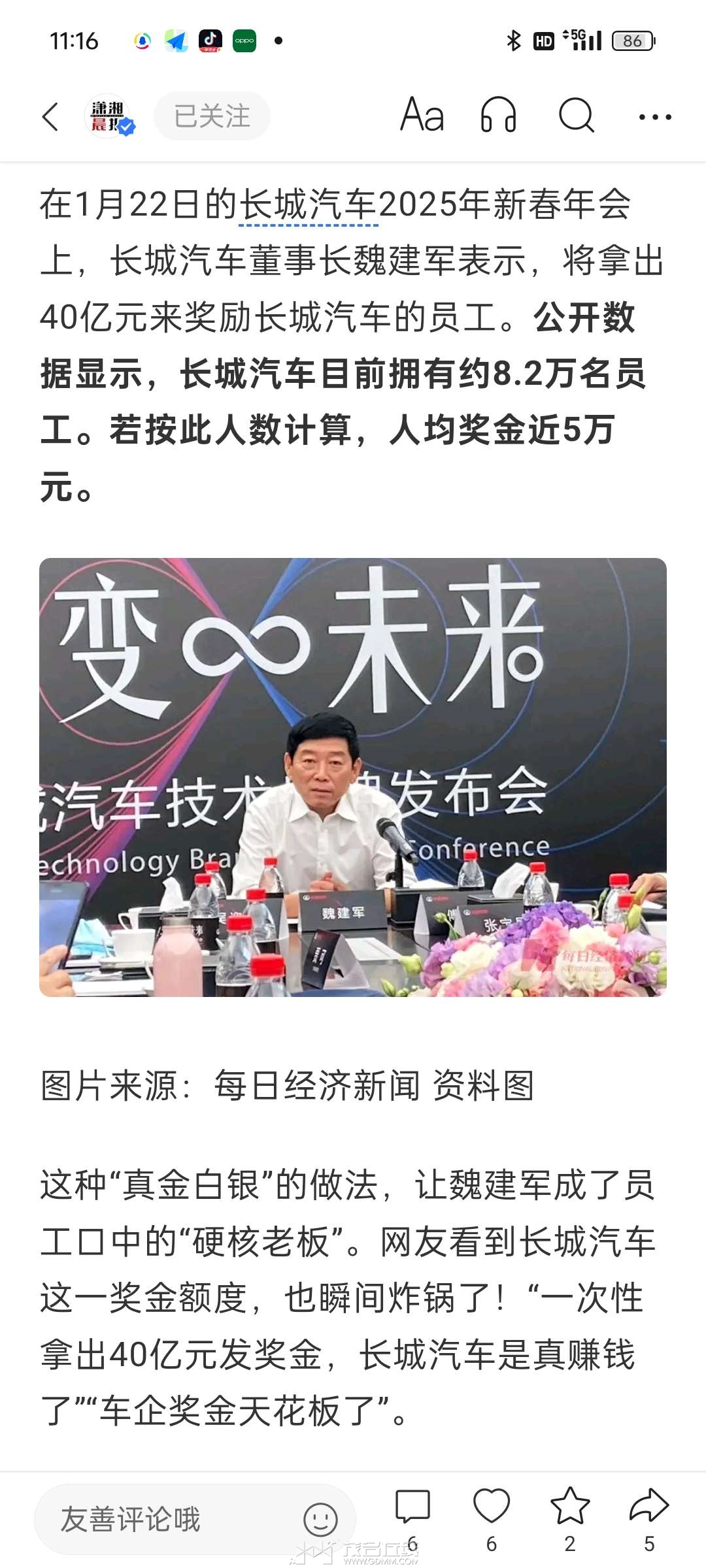Tap the 已关注 following button
Screen dimensions: 706x1568
click(x=212, y=116)
